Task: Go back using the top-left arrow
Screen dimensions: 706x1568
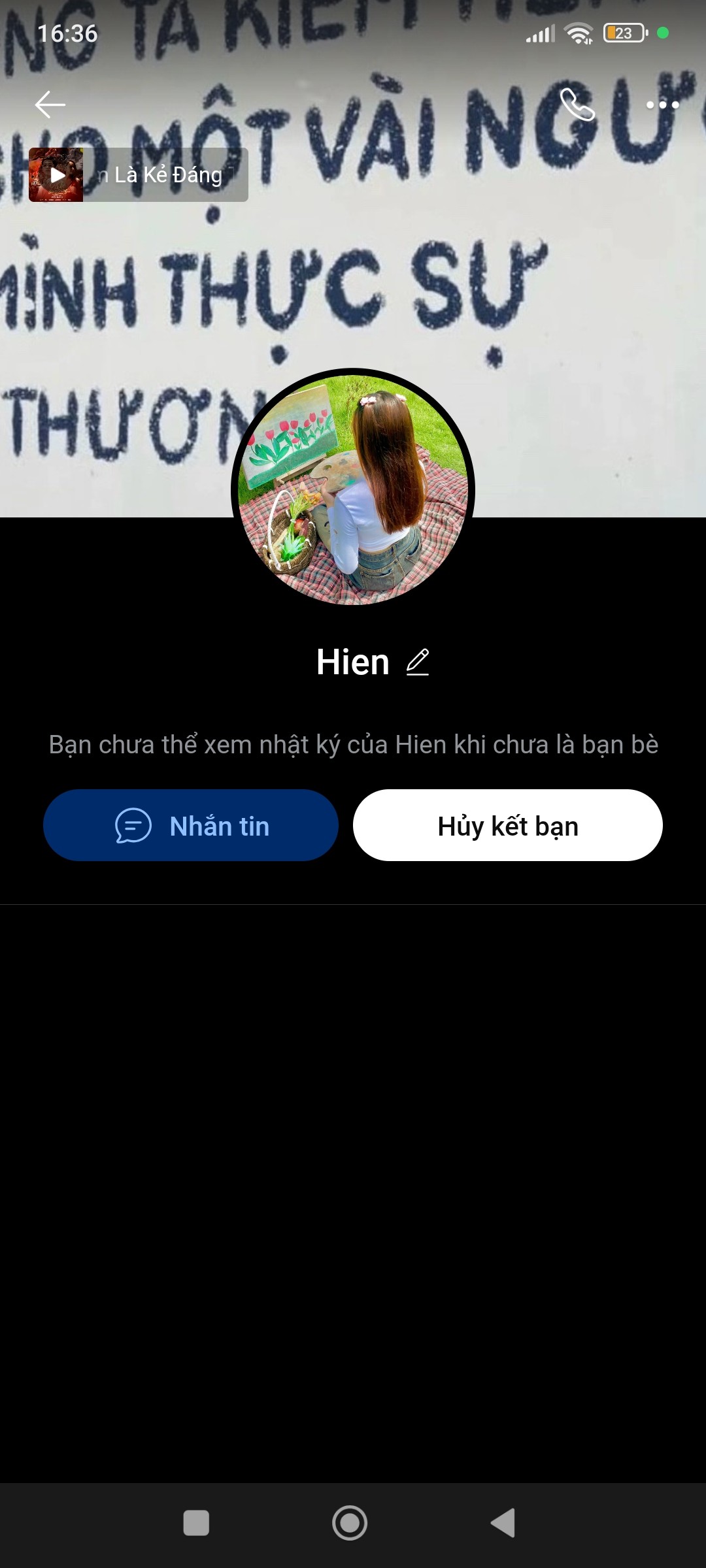Action: tap(50, 105)
